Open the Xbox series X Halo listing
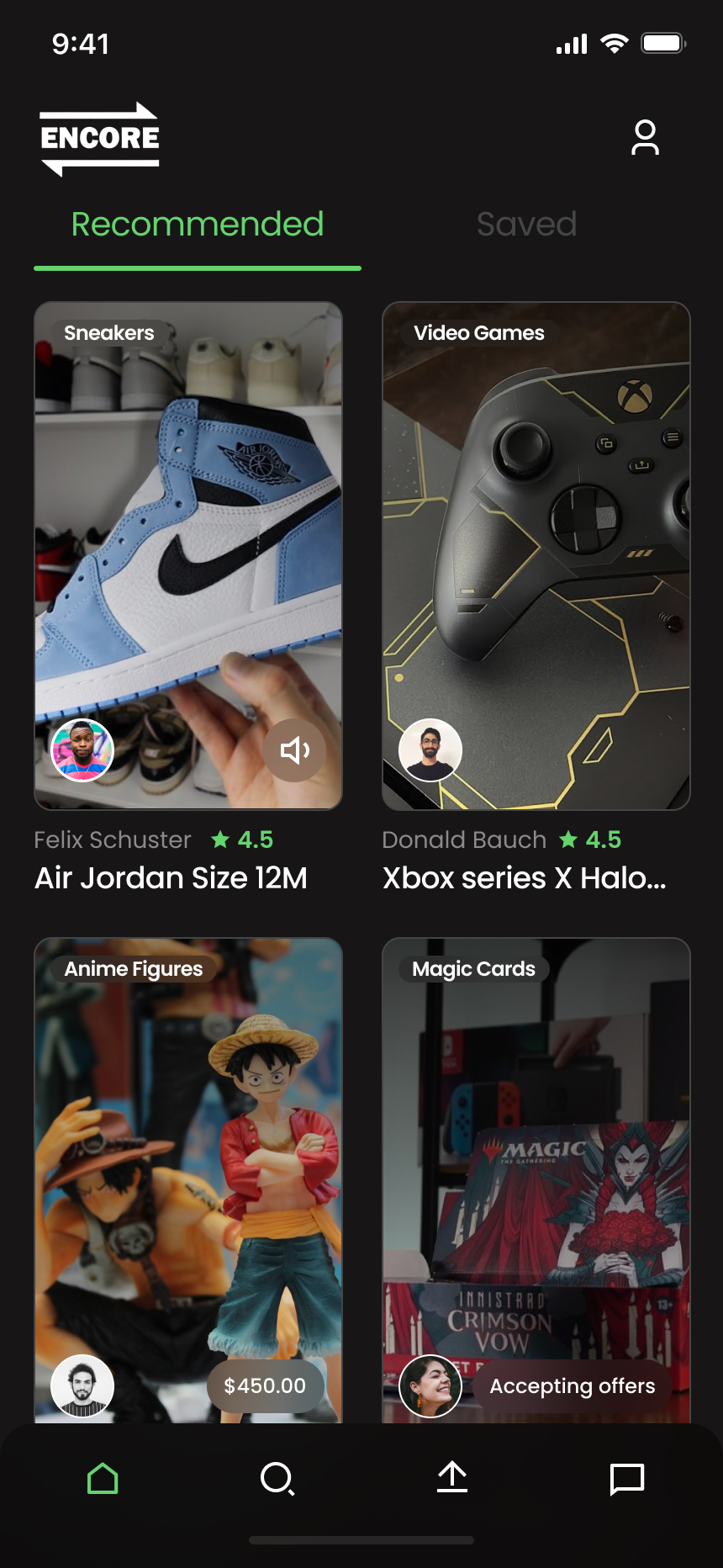Image resolution: width=723 pixels, height=1568 pixels. pyautogui.click(x=536, y=538)
